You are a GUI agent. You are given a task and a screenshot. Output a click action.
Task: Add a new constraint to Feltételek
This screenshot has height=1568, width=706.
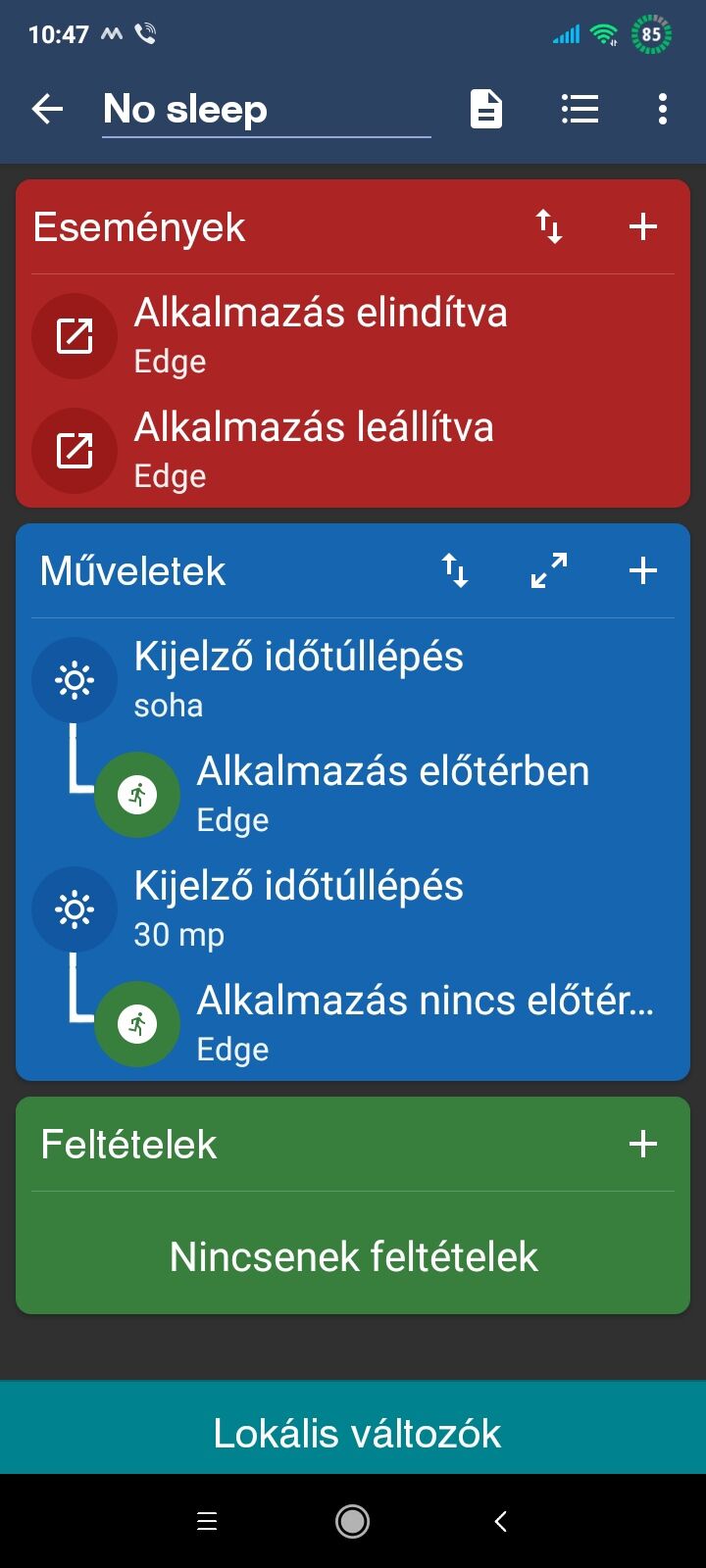(643, 1144)
